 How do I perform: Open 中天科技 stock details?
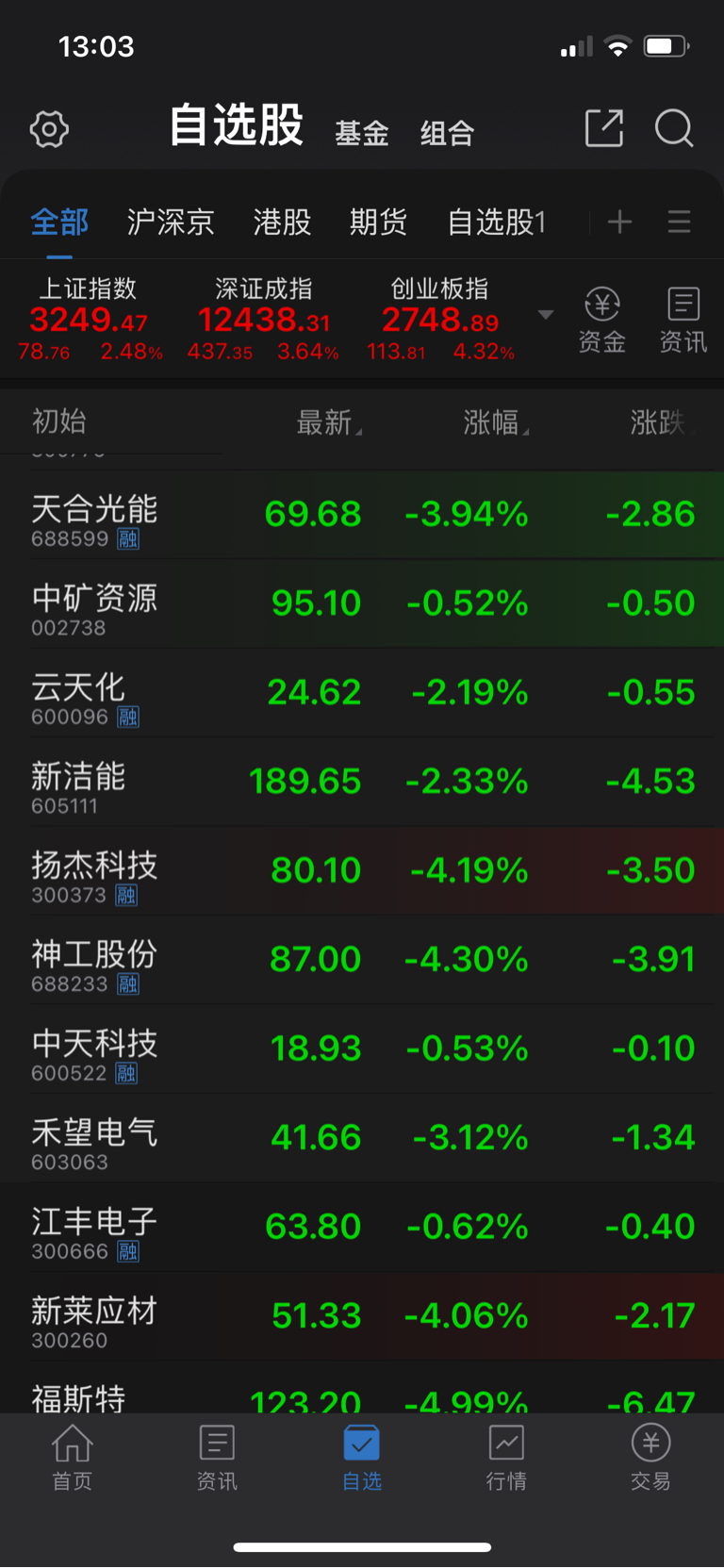tap(362, 1049)
